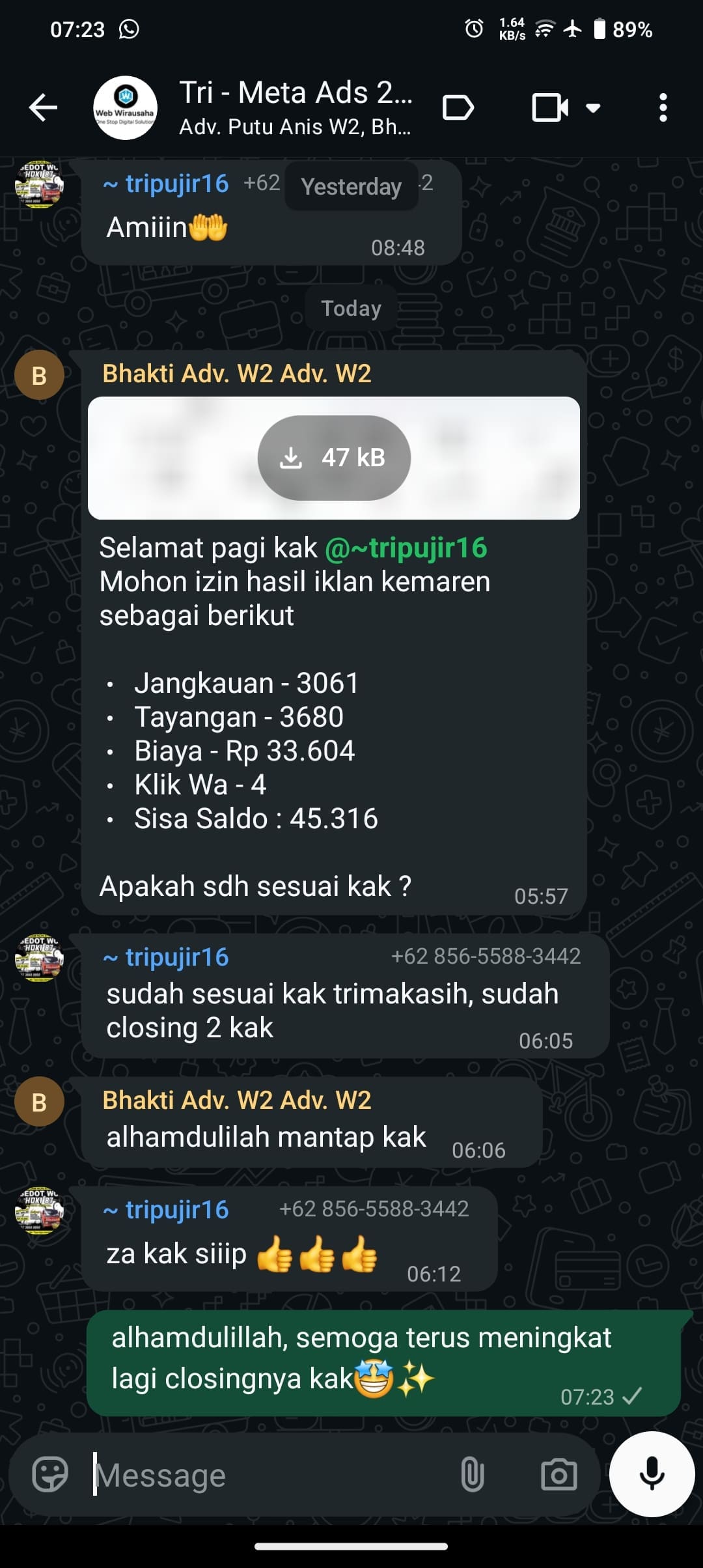Screen dimensions: 703x1568
Task: Tap the @~tripujir16 mention link
Action: pos(406,548)
